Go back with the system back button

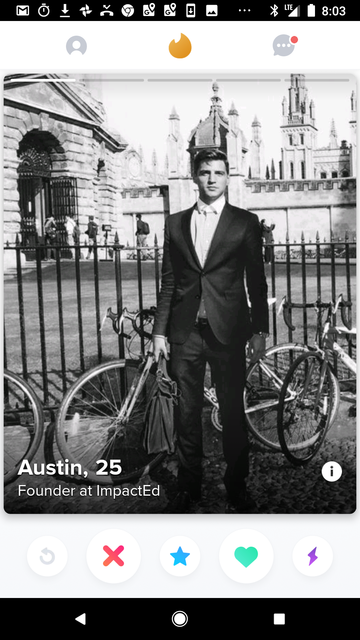[x=80, y=619]
